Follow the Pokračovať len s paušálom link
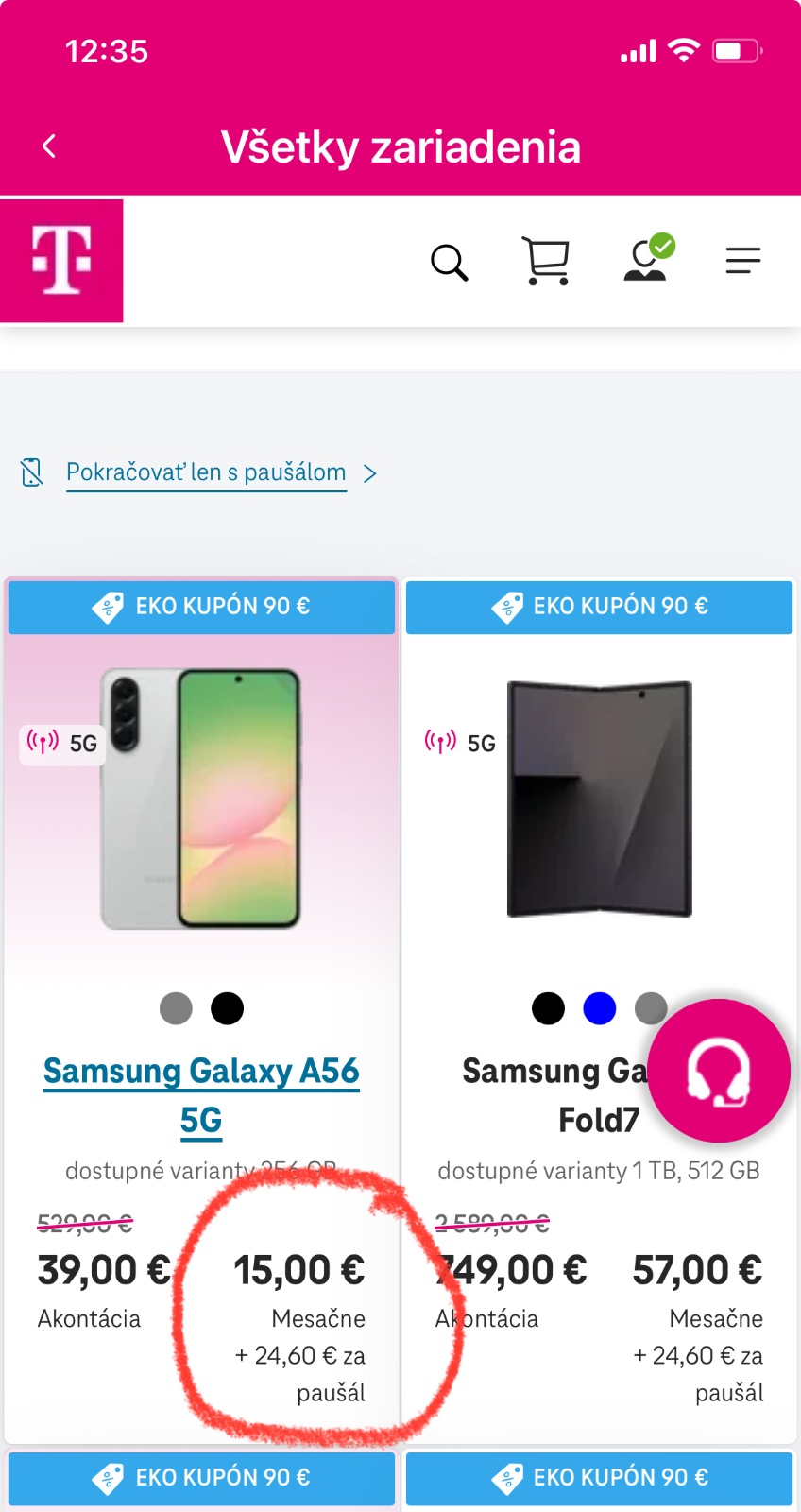Viewport: 801px width, 1512px height. [x=206, y=472]
